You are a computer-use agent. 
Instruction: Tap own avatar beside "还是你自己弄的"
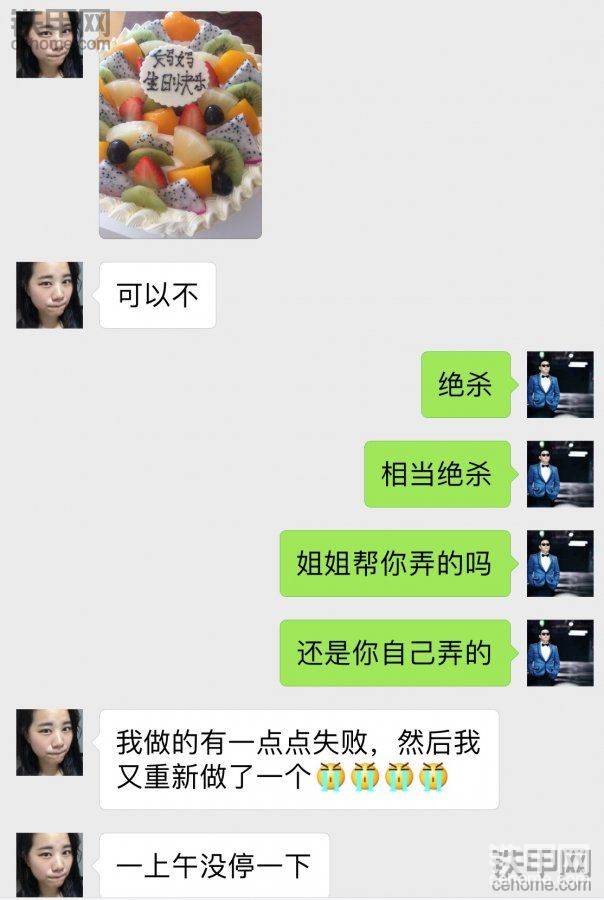click(x=560, y=653)
